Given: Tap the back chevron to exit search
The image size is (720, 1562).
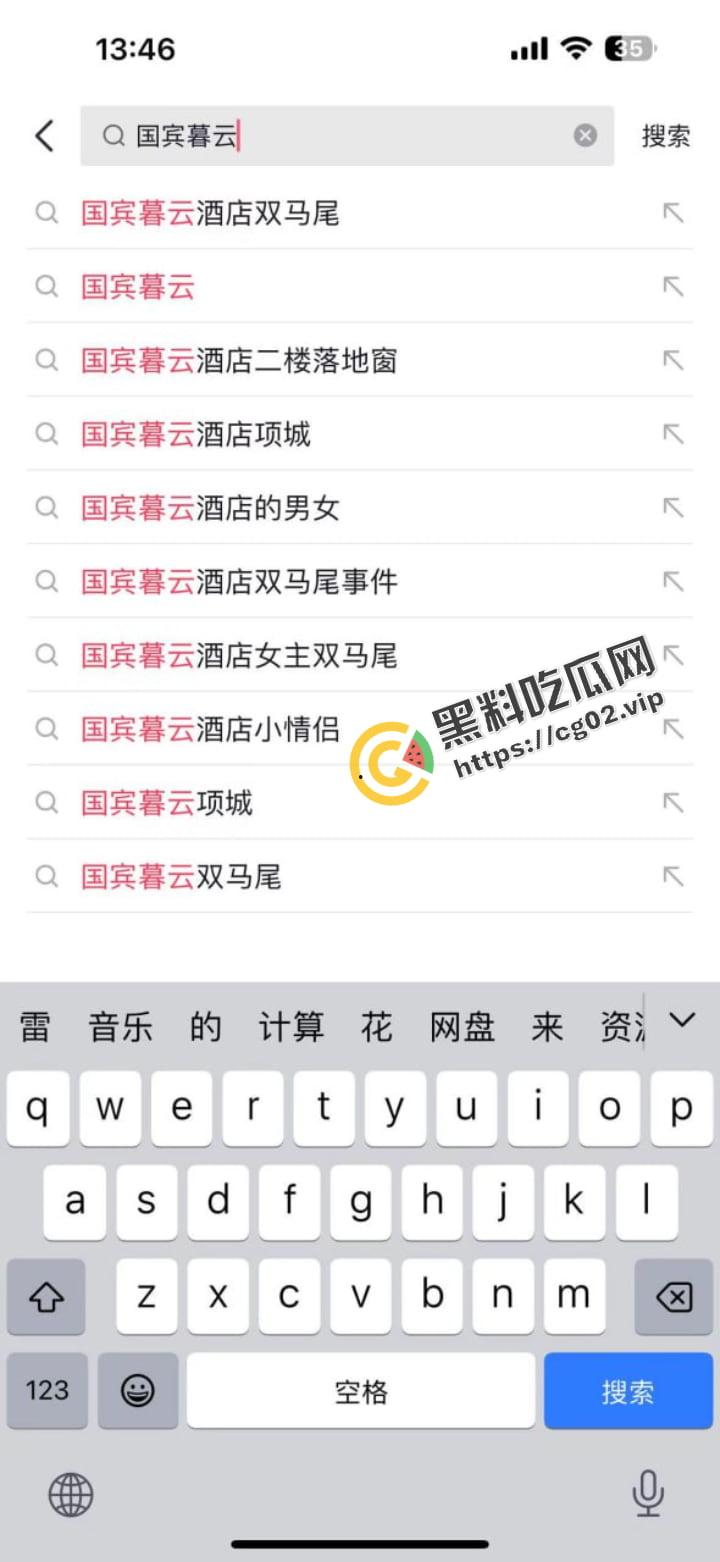Looking at the screenshot, I should click(42, 136).
